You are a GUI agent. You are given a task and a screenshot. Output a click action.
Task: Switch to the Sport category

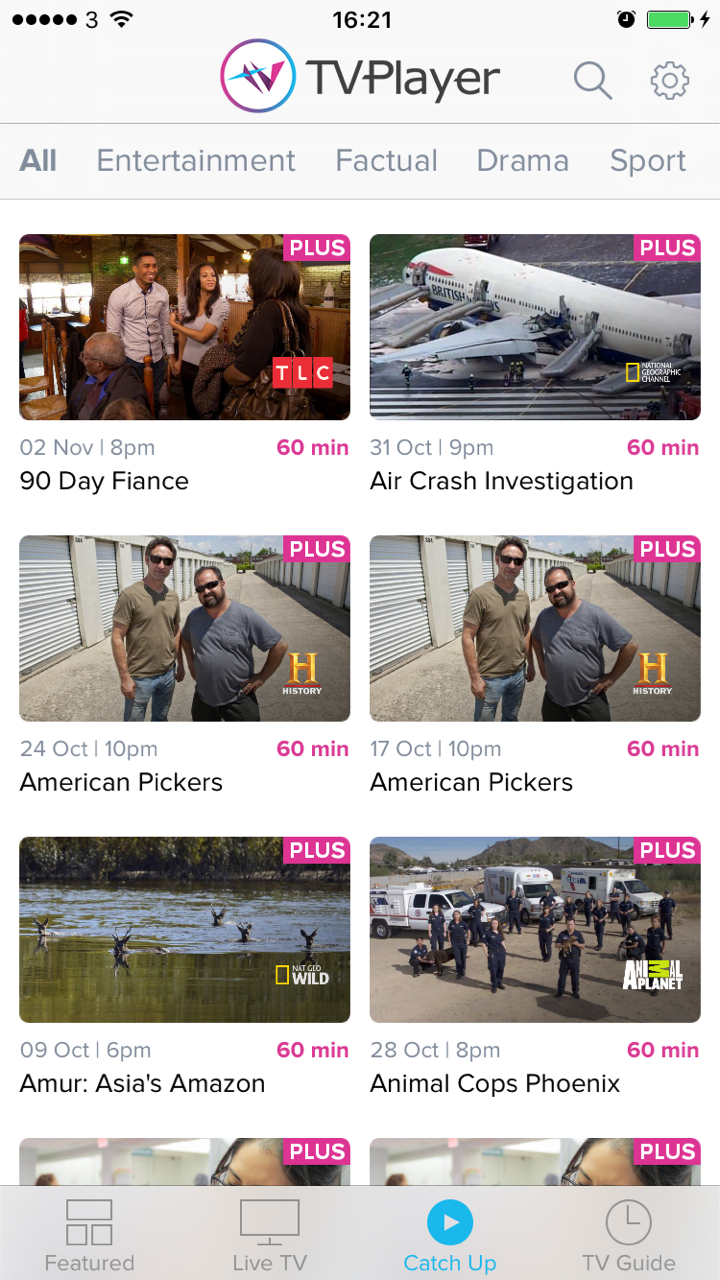[x=648, y=161]
